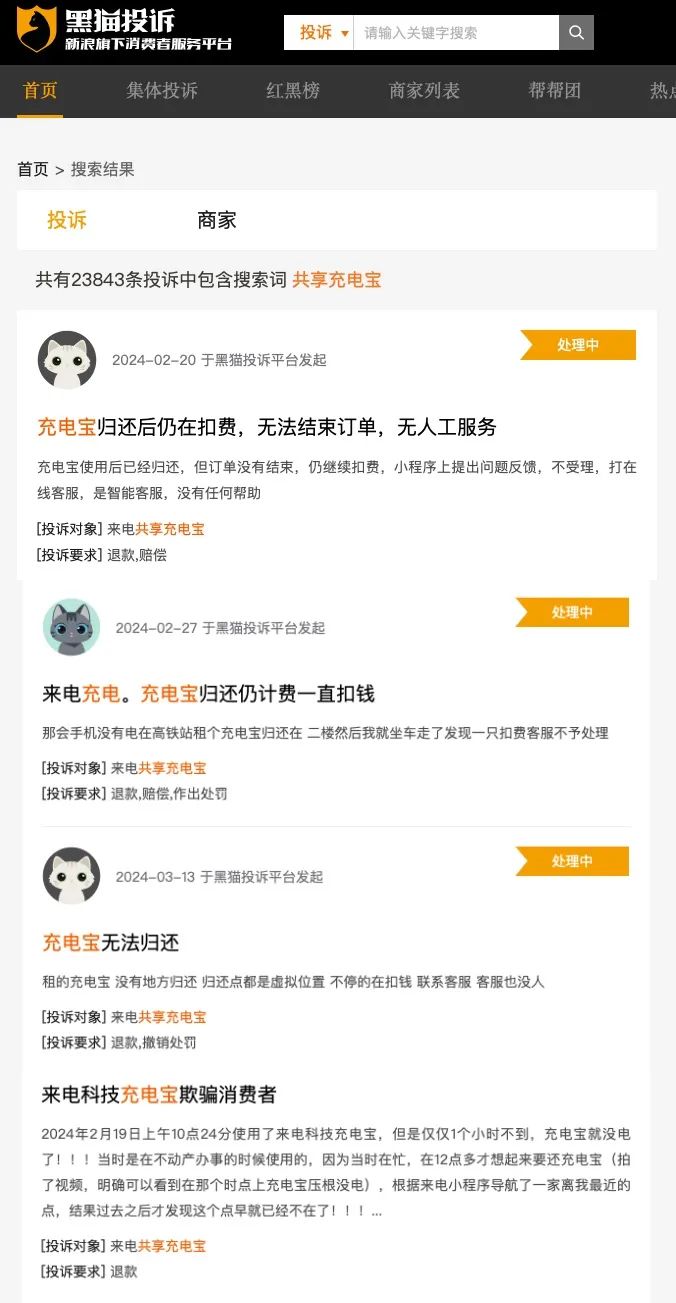The height and width of the screenshot is (1303, 676).
Task: Select the 投诉 results tab
Action: [x=67, y=220]
